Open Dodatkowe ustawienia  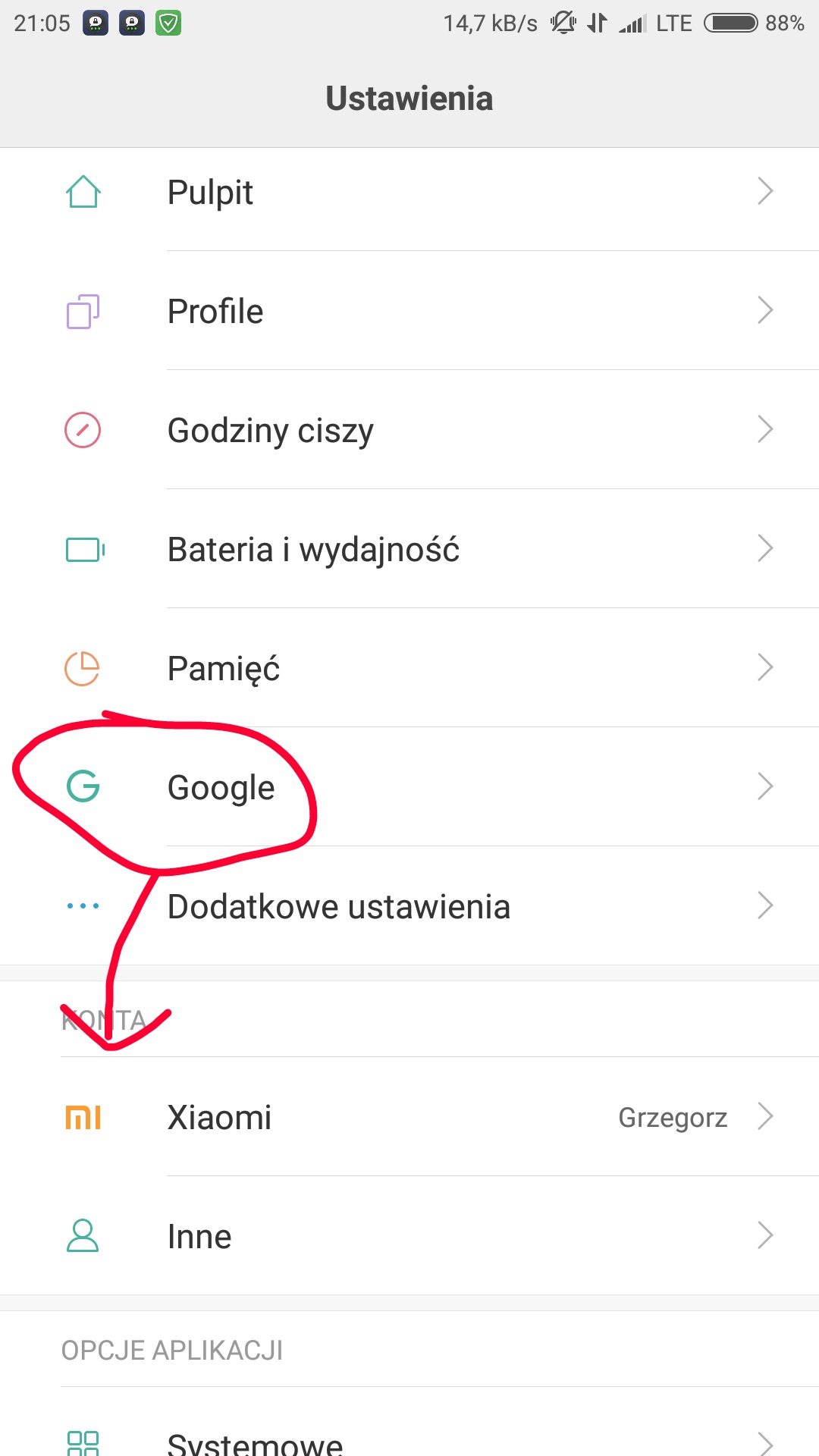tap(409, 906)
